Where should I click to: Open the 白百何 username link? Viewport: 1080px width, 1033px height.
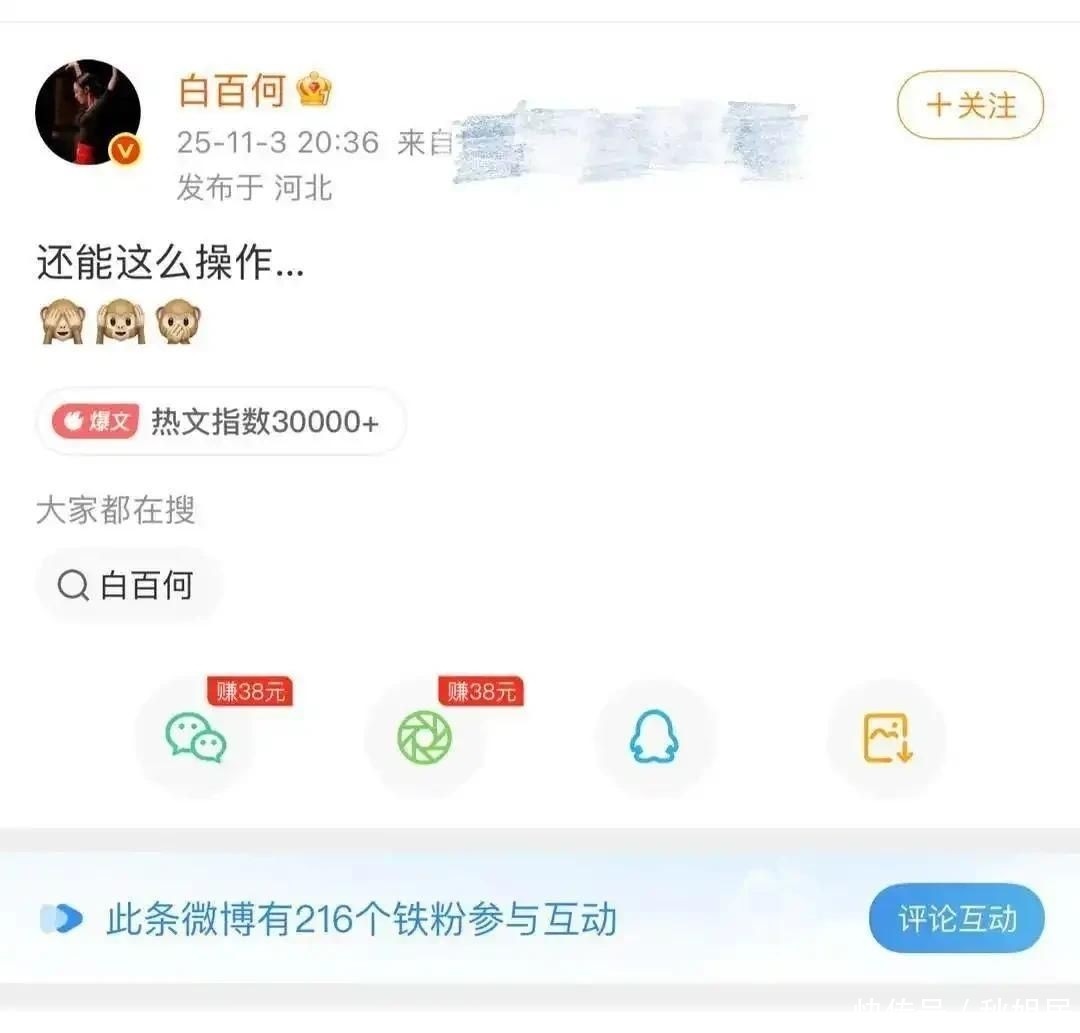[232, 91]
